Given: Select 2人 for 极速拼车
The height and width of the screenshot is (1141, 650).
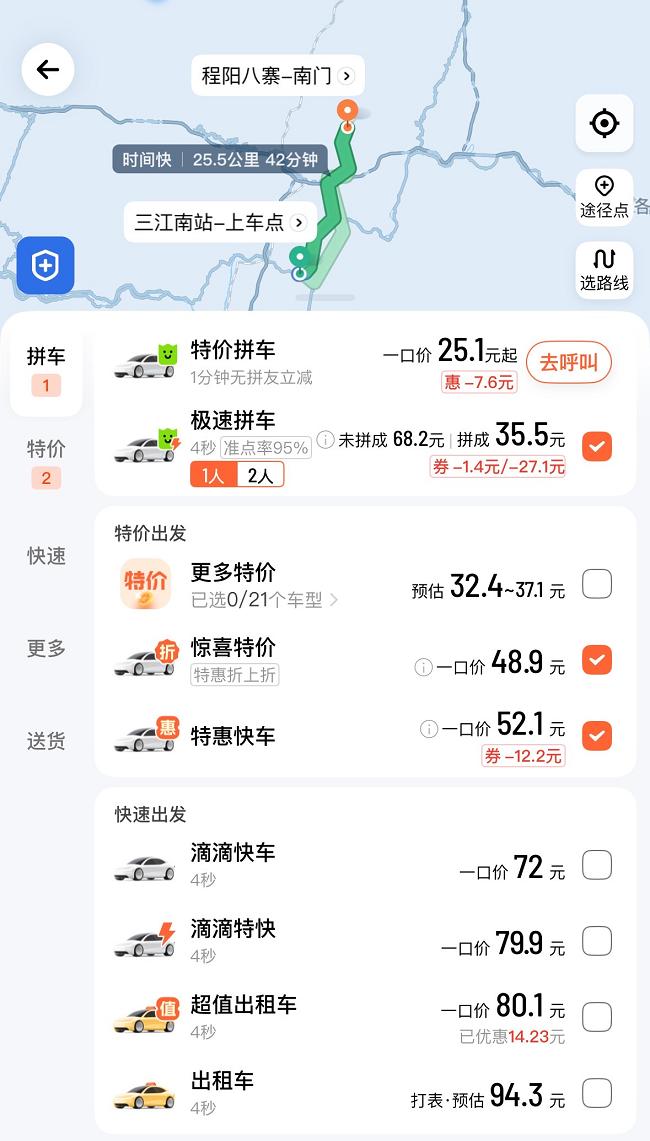Looking at the screenshot, I should 260,475.
